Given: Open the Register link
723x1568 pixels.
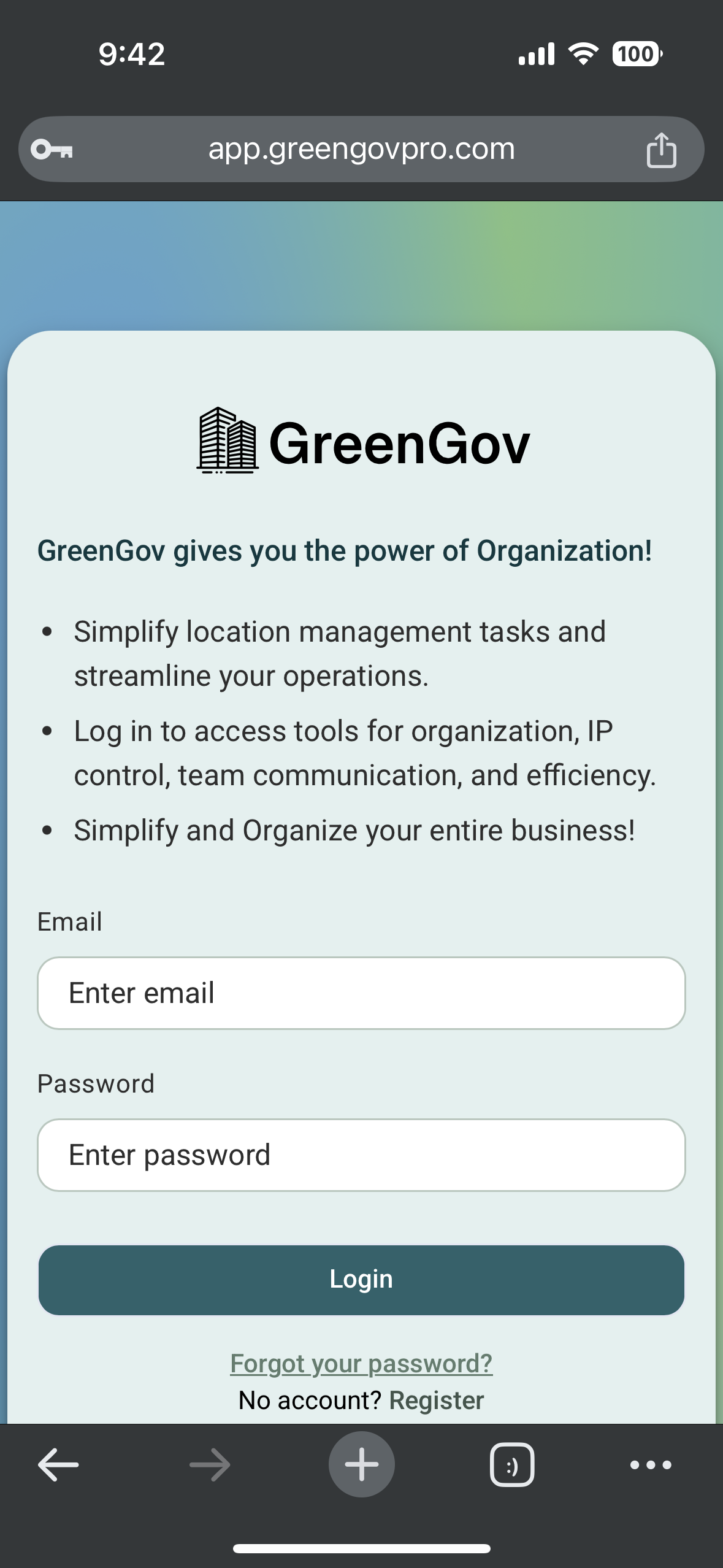Looking at the screenshot, I should (x=436, y=1401).
